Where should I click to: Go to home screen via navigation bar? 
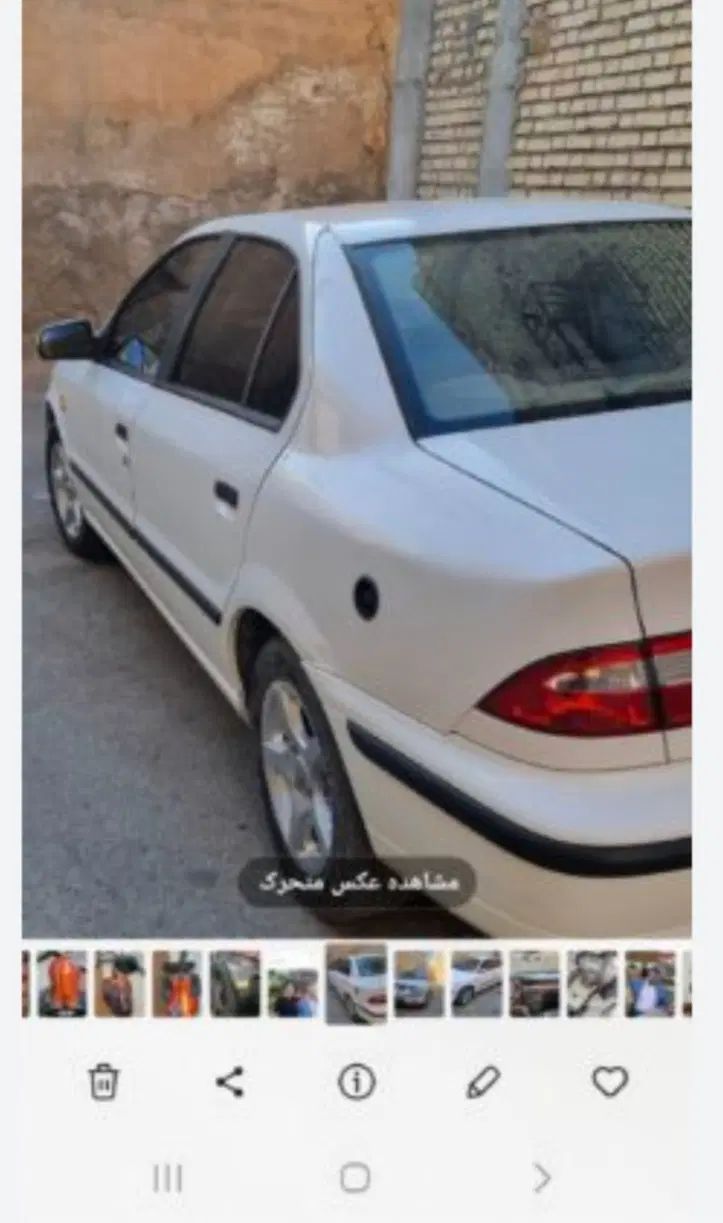coord(355,1178)
